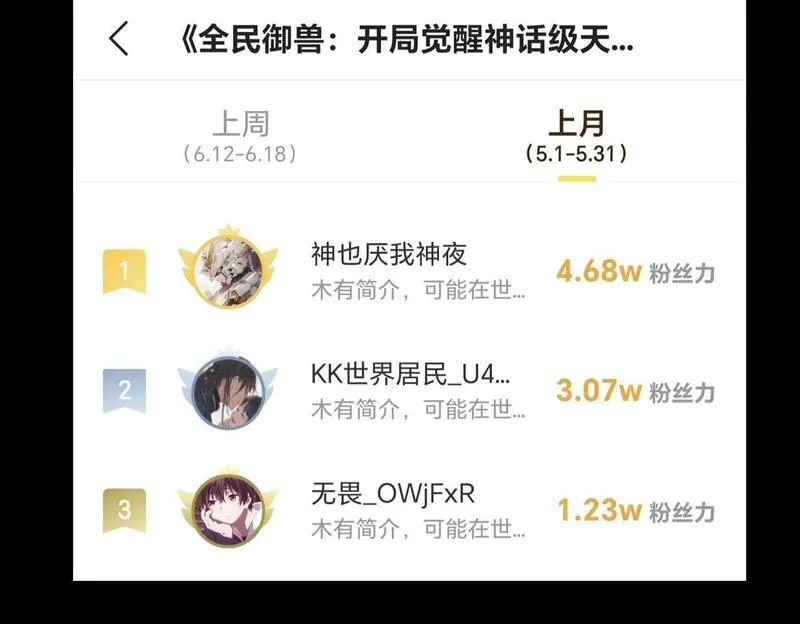The height and width of the screenshot is (624, 800).
Task: View the second-ranked fan KK世界居民_U4
Action: click(x=410, y=375)
